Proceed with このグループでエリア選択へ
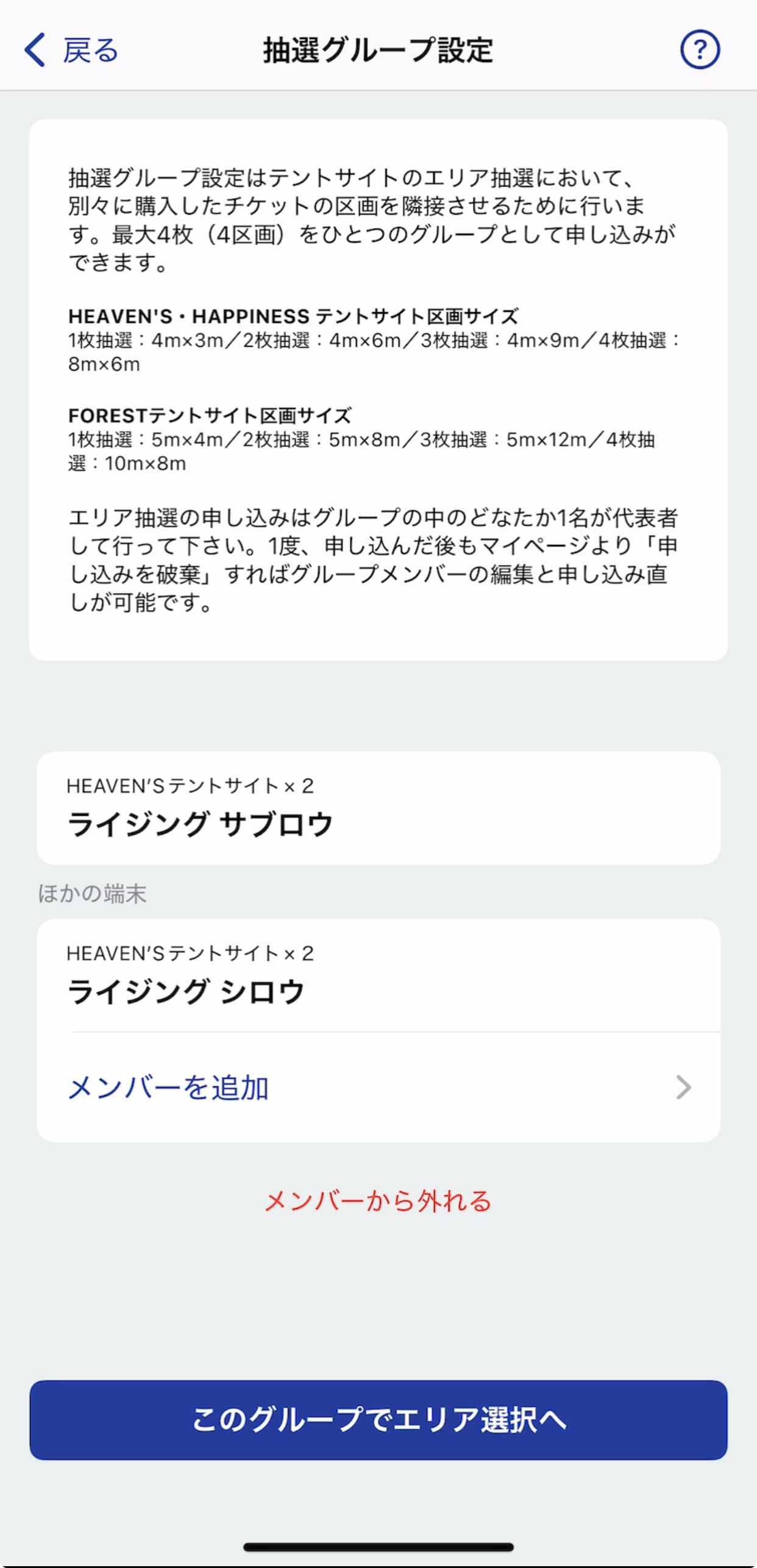The width and height of the screenshot is (757, 1568). click(x=378, y=1420)
